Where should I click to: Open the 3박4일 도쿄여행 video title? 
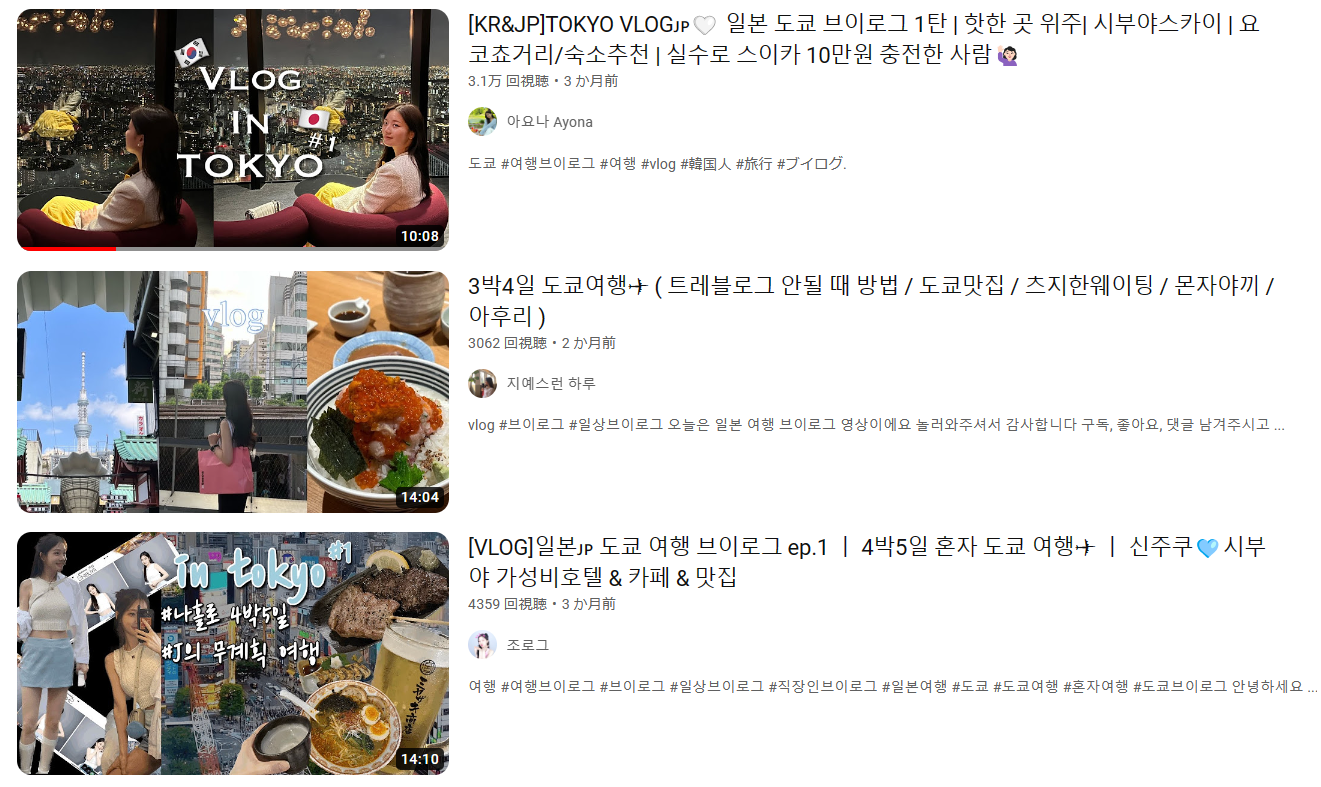click(870, 300)
